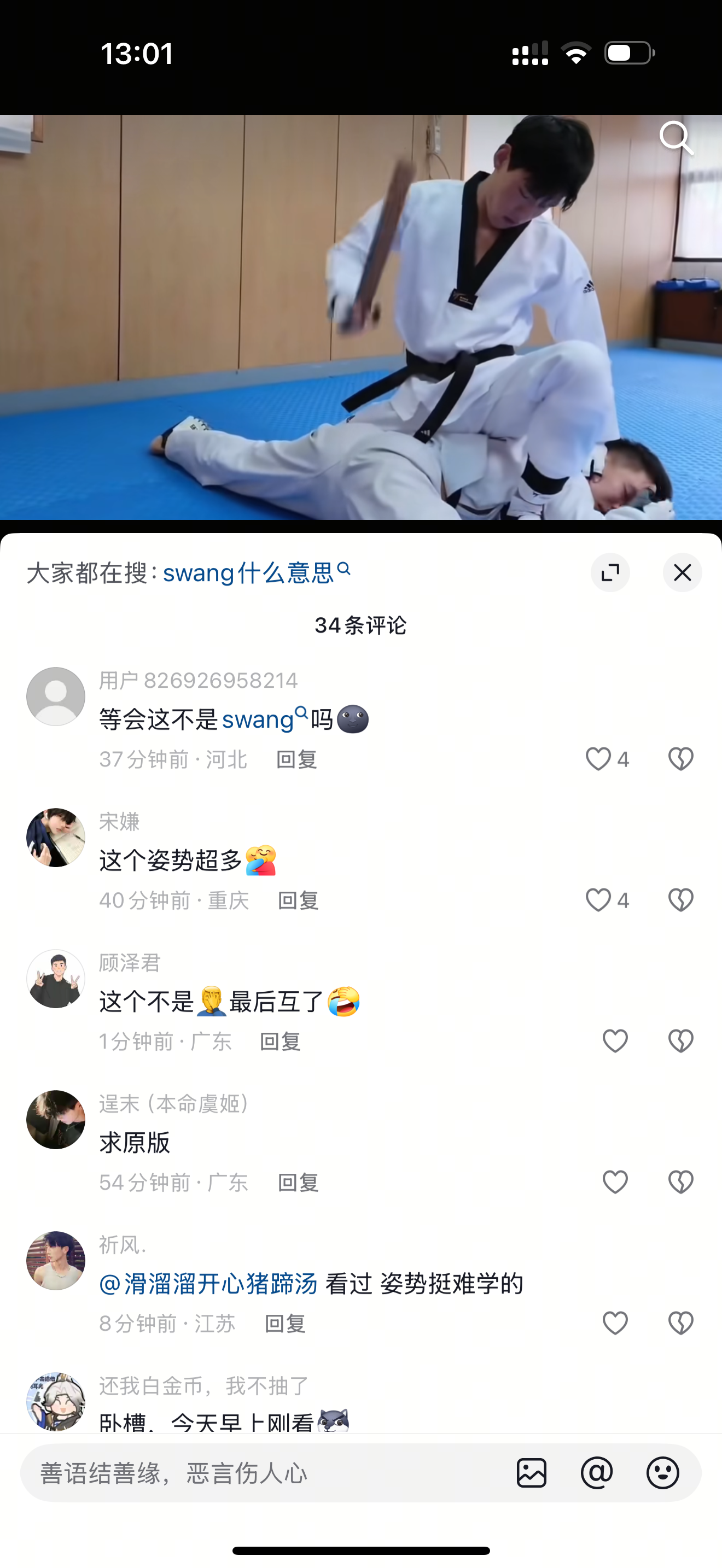This screenshot has width=722, height=1568.
Task: Close the comments panel
Action: [683, 572]
